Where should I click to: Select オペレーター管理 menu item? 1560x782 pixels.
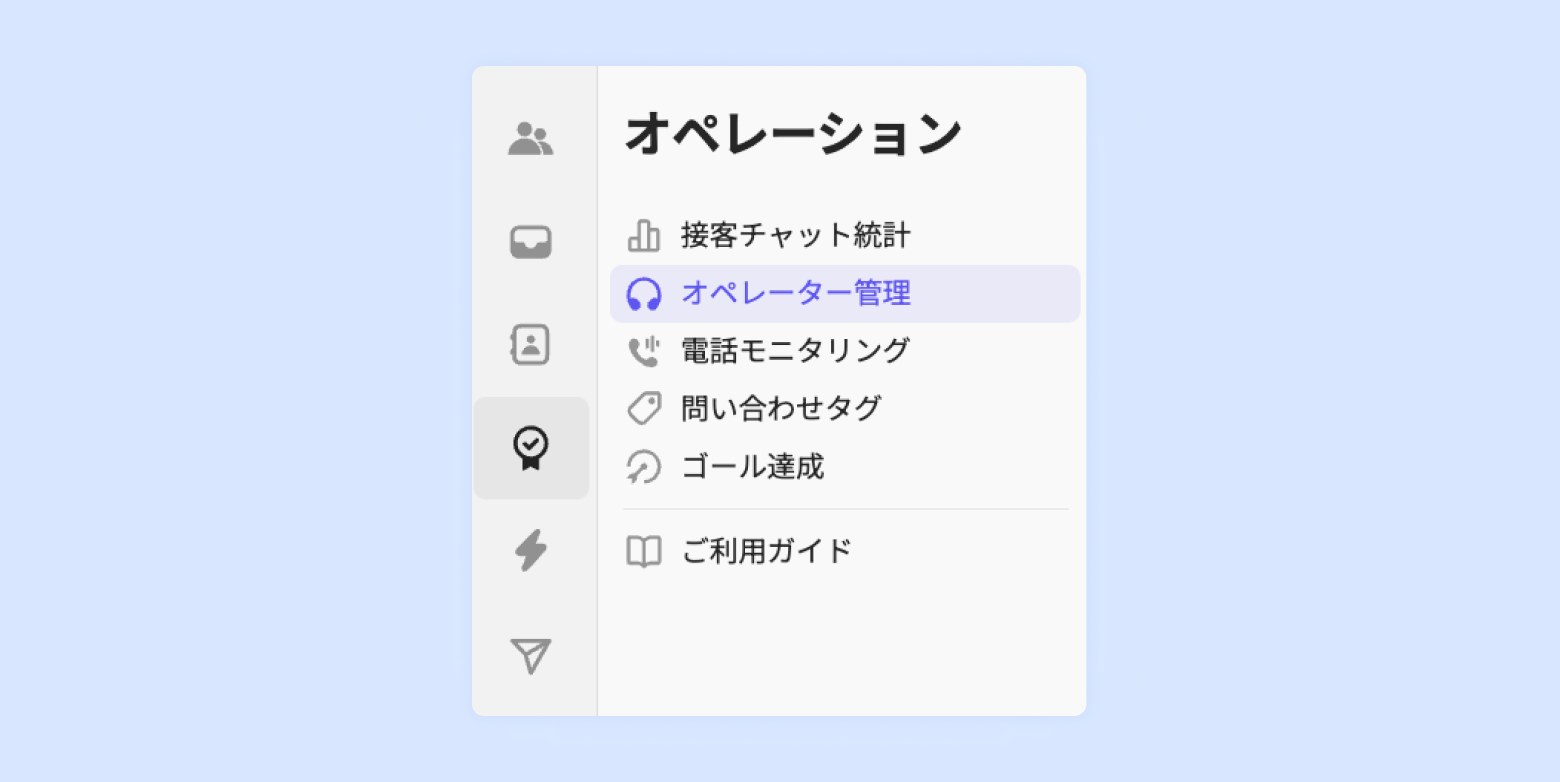point(795,294)
